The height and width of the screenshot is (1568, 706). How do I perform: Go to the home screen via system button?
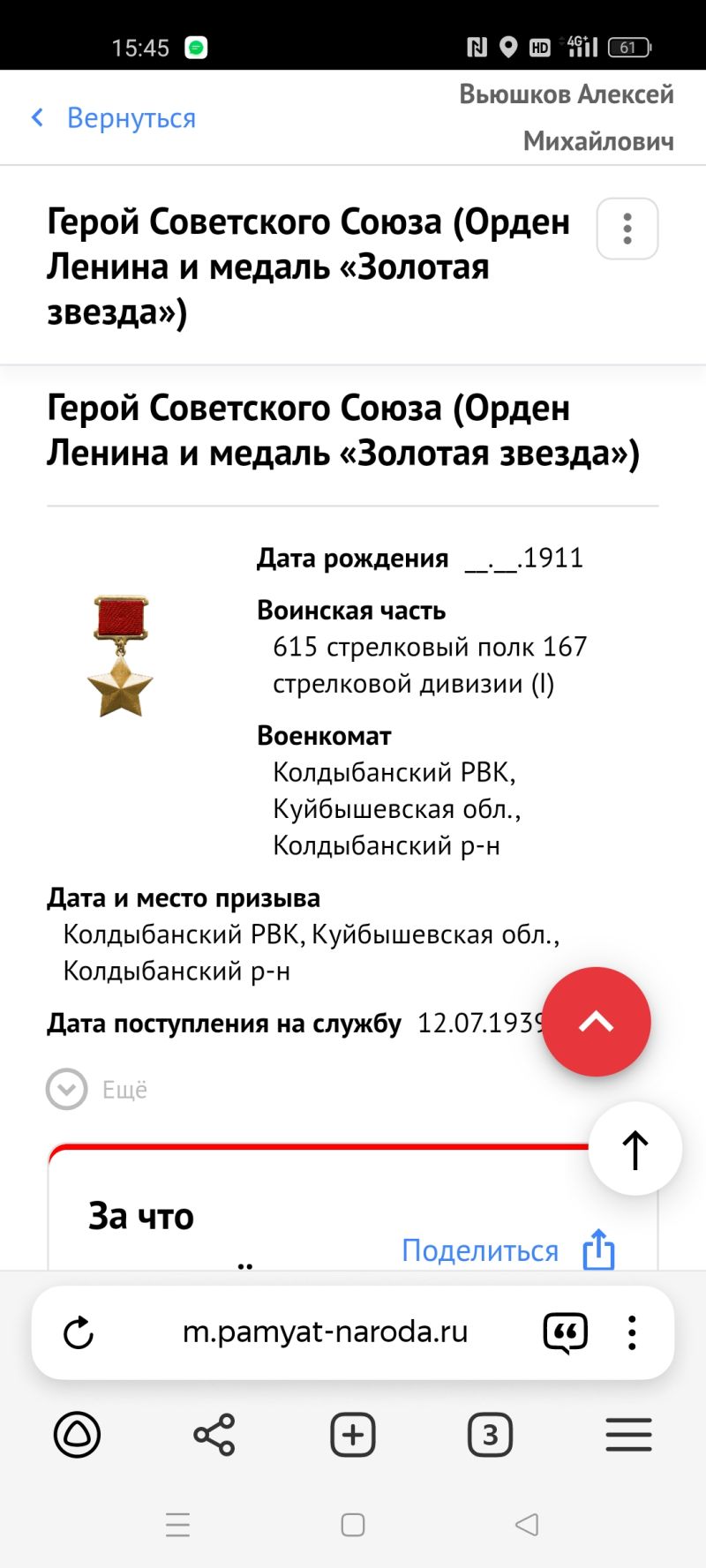tap(353, 1525)
